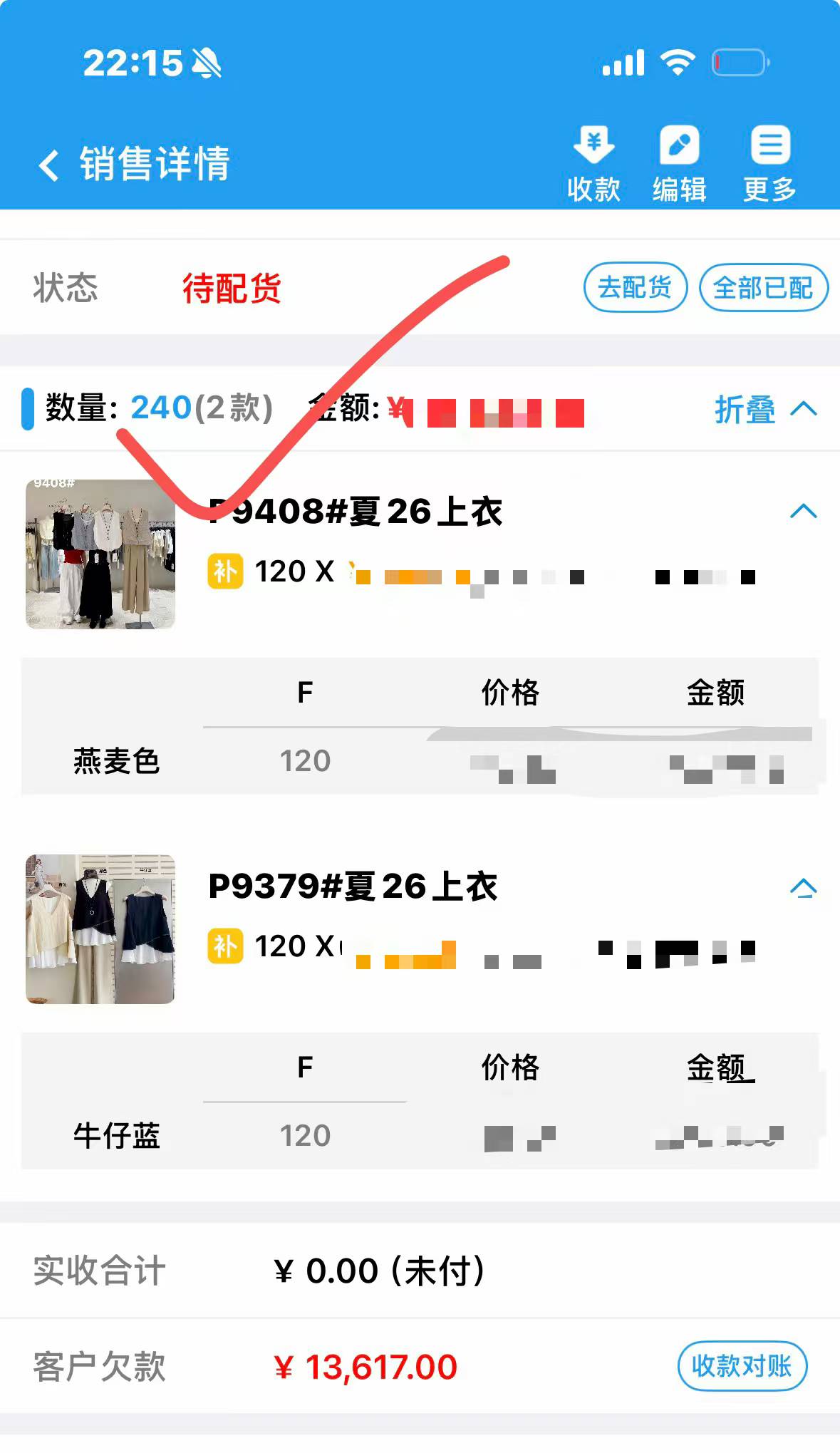Tap 收款对账 next to 客户欠款

pyautogui.click(x=742, y=1366)
